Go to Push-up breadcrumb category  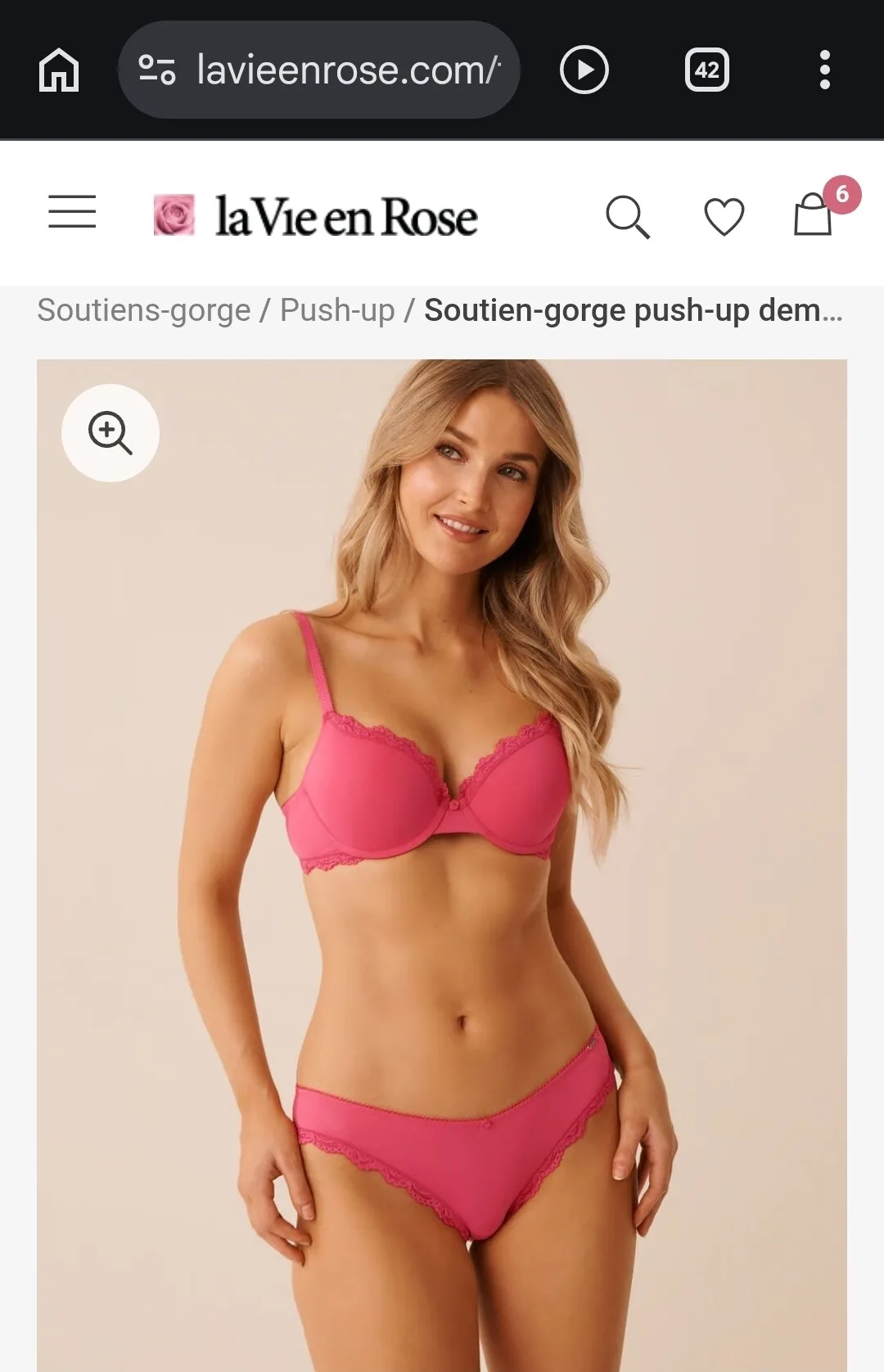(337, 310)
